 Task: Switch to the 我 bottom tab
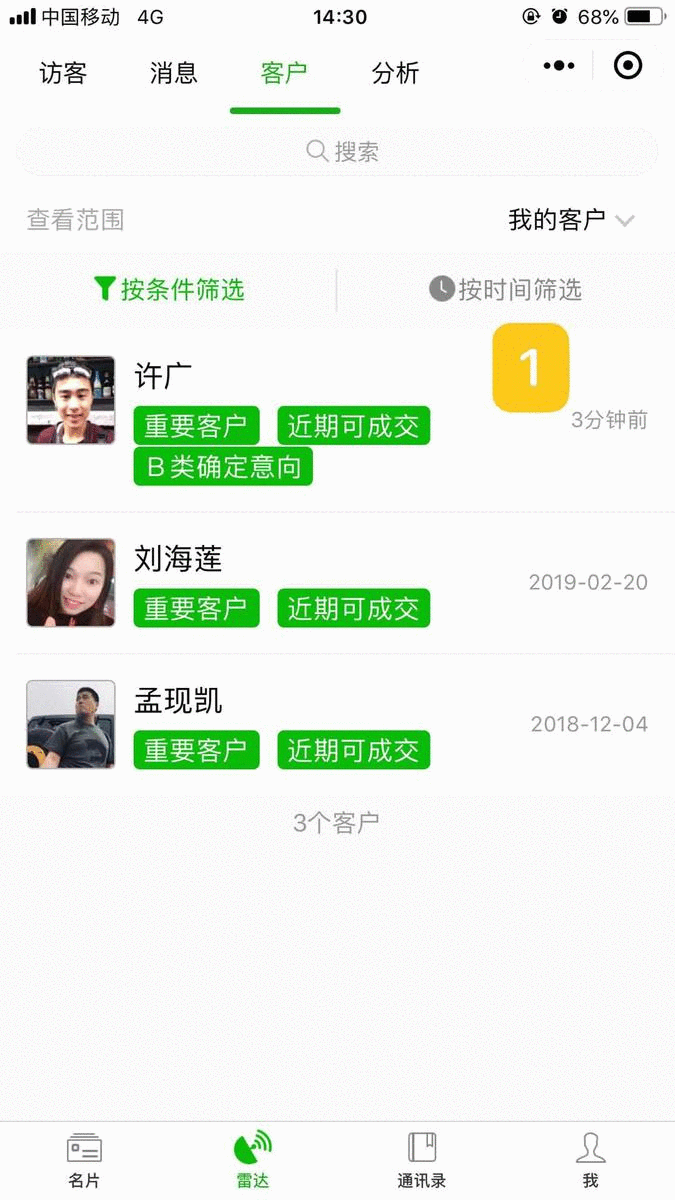coord(590,1160)
